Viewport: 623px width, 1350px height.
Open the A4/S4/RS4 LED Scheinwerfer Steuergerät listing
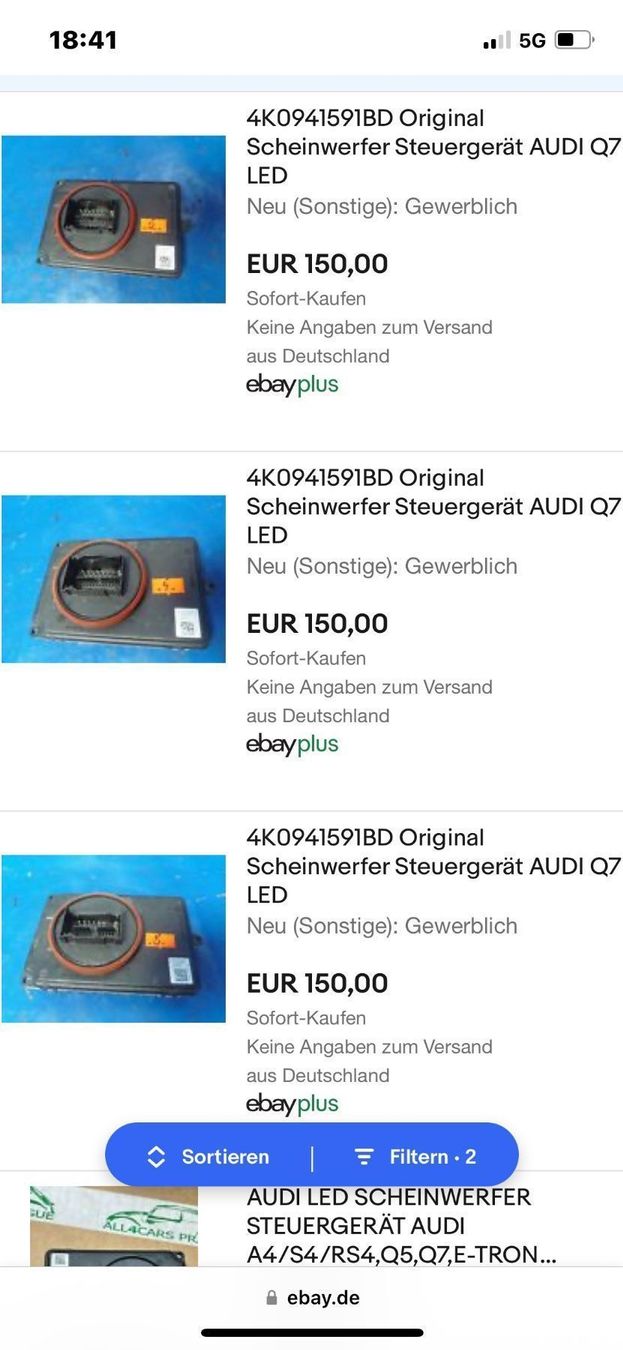(390, 1226)
